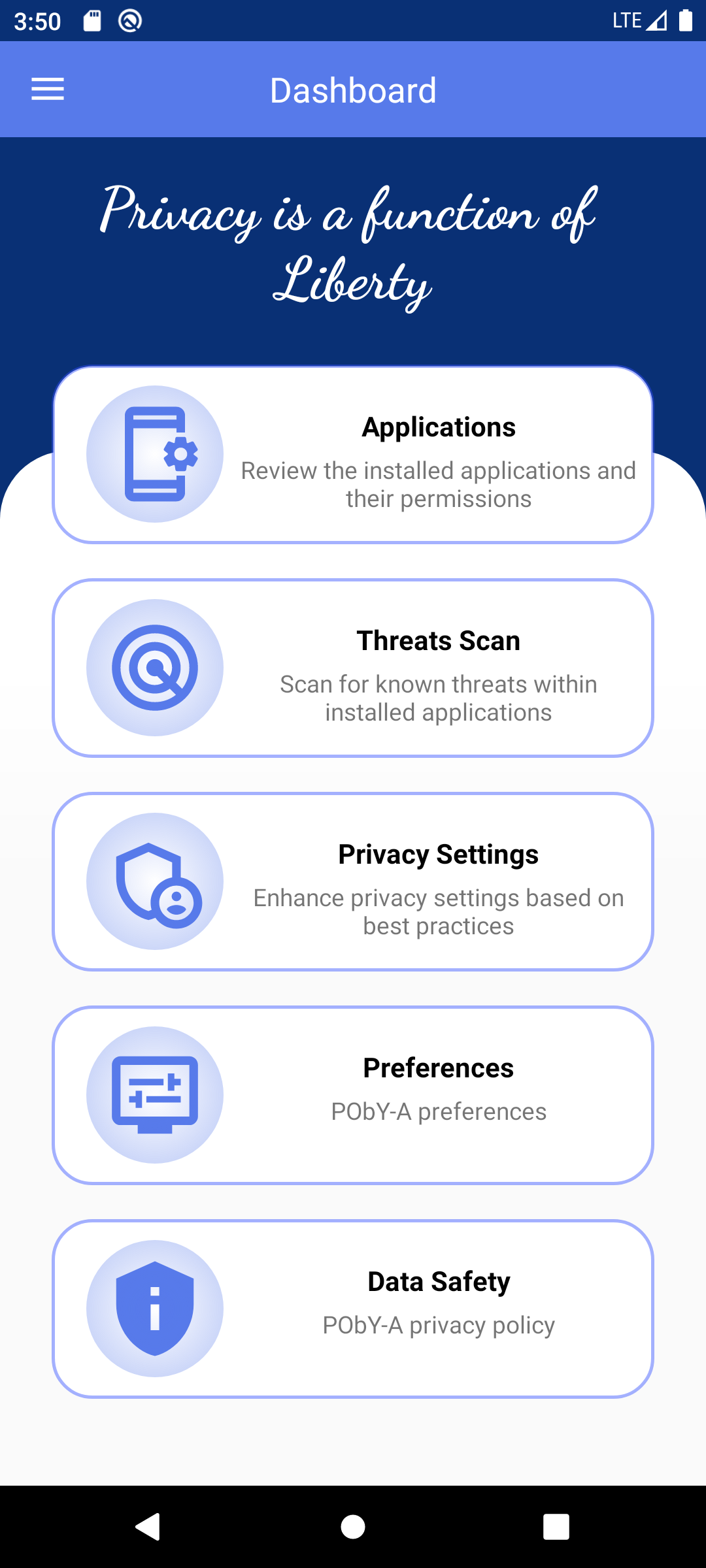Viewport: 706px width, 1568px height.
Task: Start a Threats Scan
Action: 353,668
